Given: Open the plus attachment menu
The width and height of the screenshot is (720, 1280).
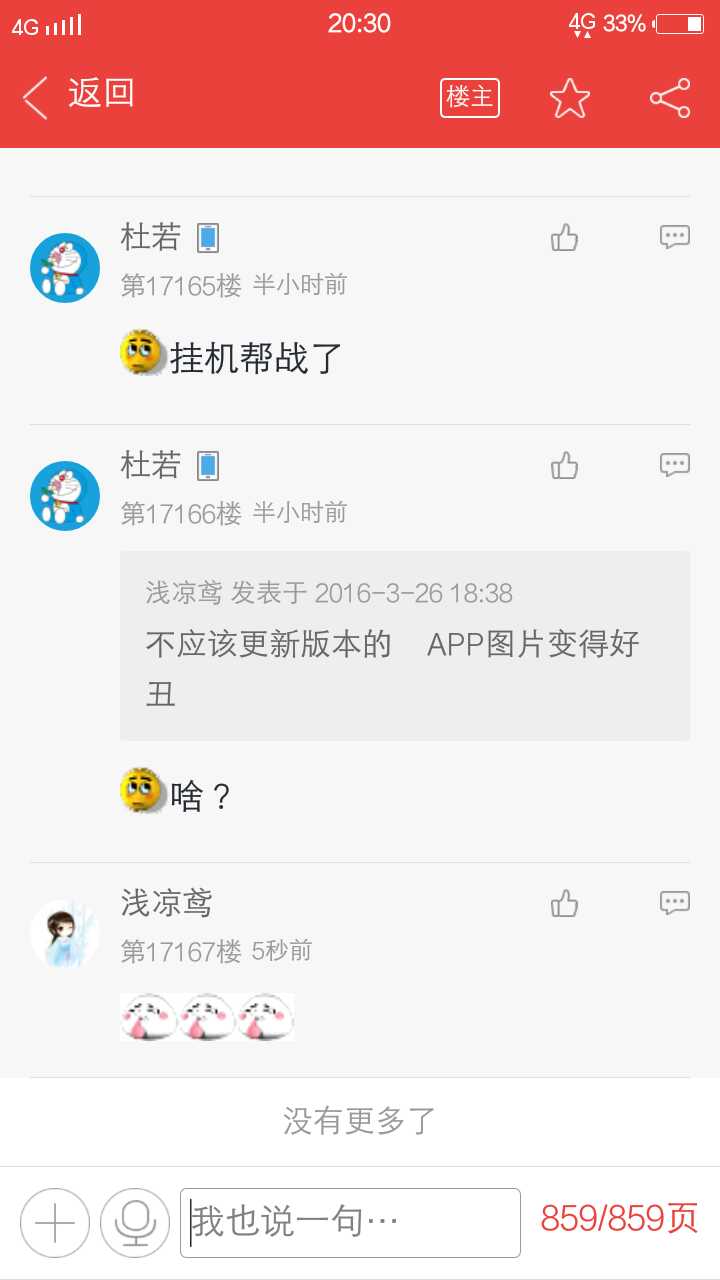Looking at the screenshot, I should [x=55, y=1222].
